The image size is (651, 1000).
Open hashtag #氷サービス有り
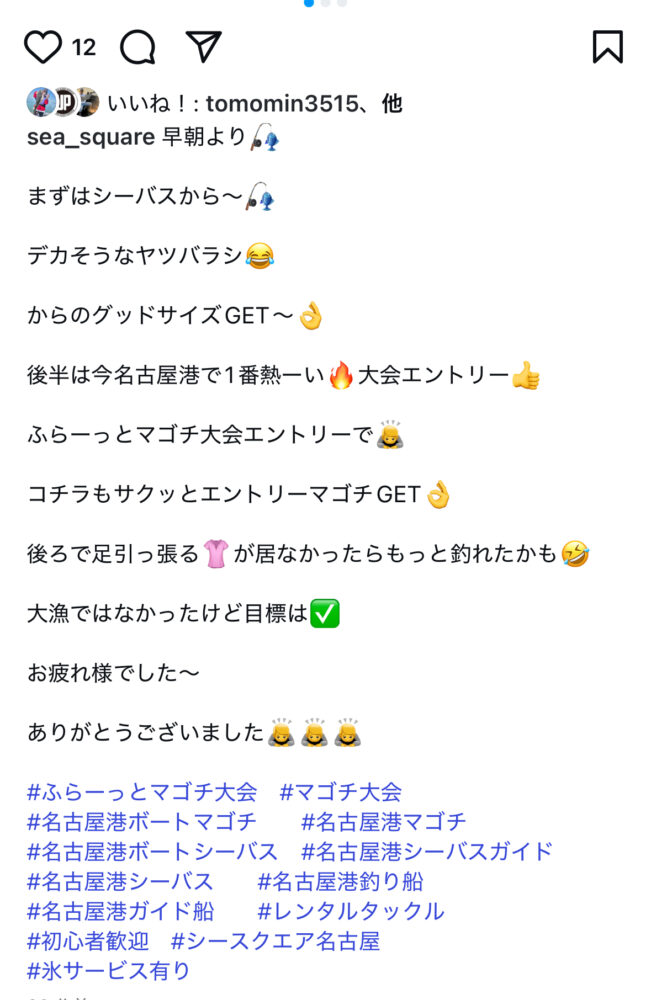pos(109,971)
